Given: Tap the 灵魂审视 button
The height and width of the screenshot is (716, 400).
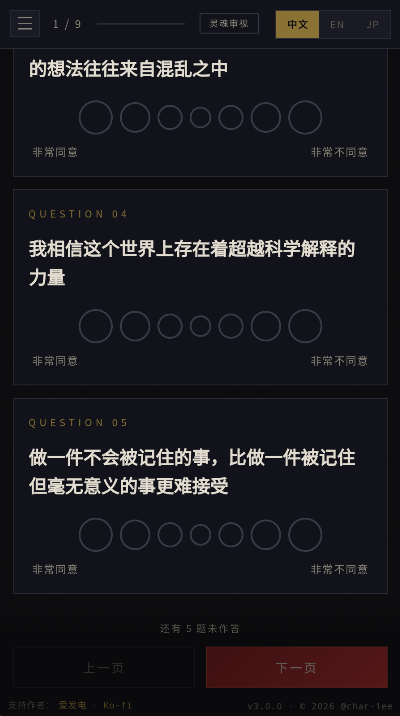Looking at the screenshot, I should [x=229, y=24].
